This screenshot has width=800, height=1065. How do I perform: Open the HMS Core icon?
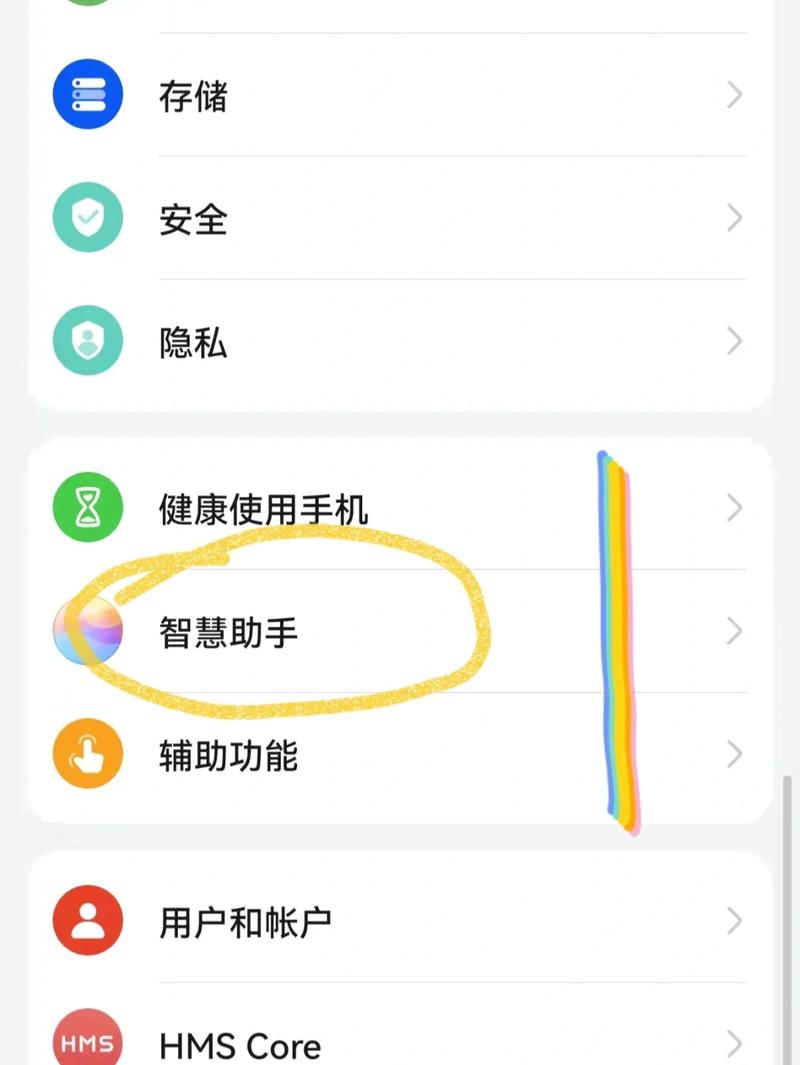87,1043
